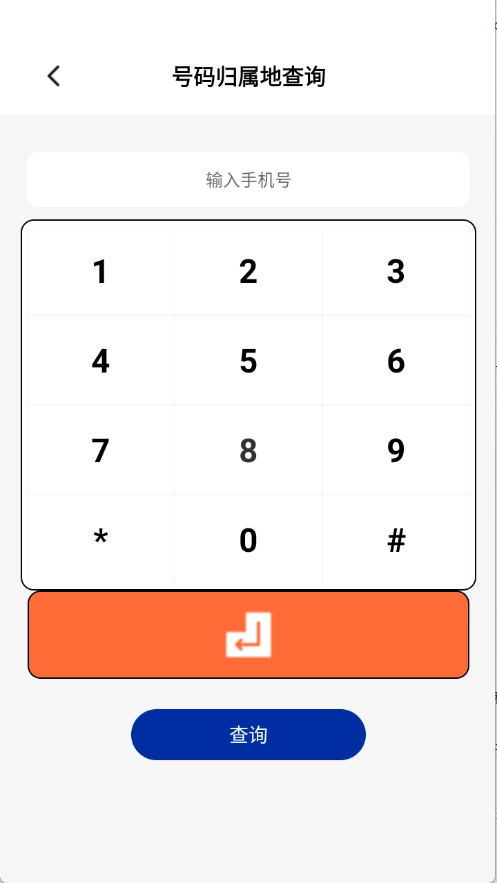
Task: Enter digit 6 on the keypad
Action: (x=396, y=360)
